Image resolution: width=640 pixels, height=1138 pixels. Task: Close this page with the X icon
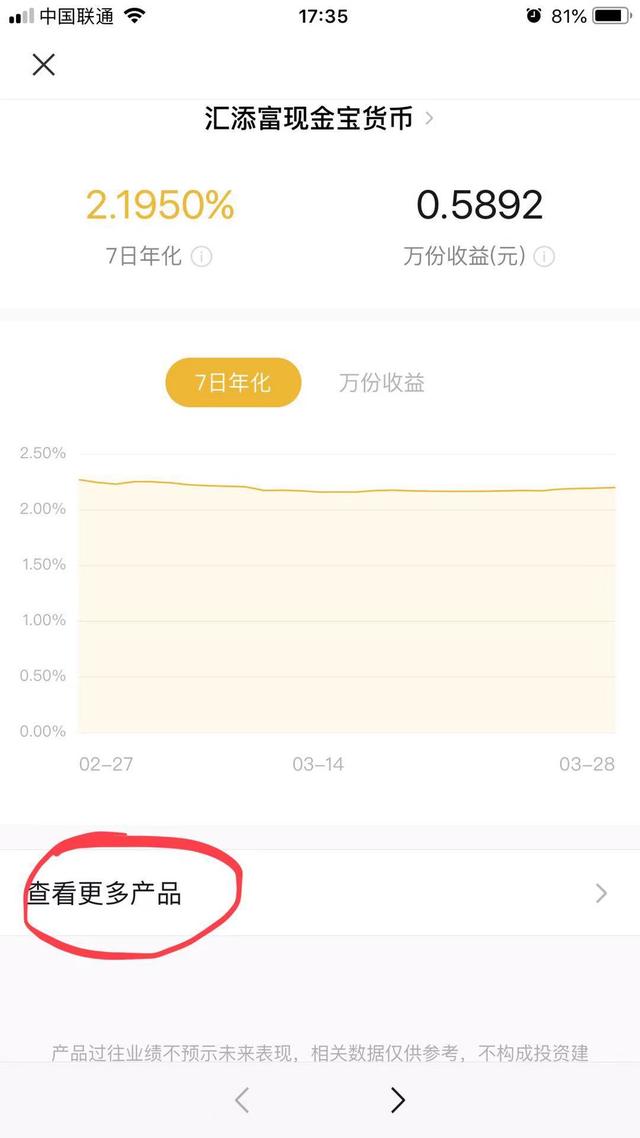point(43,65)
